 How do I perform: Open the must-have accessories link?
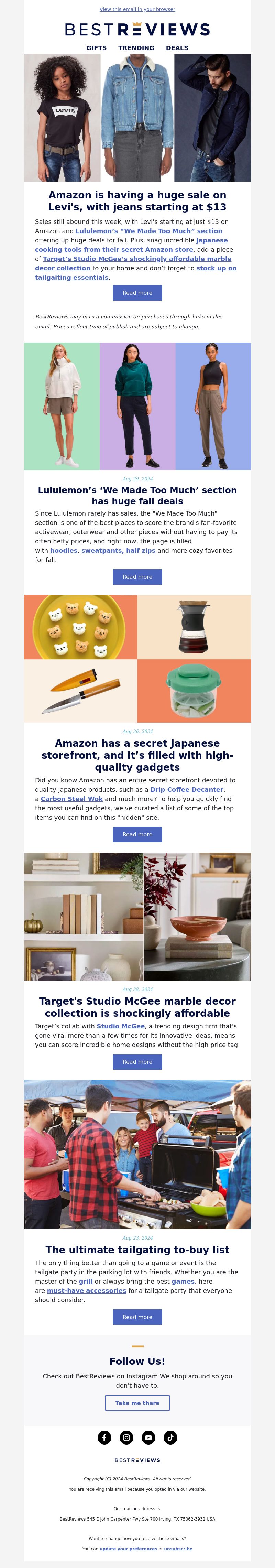(86, 1290)
